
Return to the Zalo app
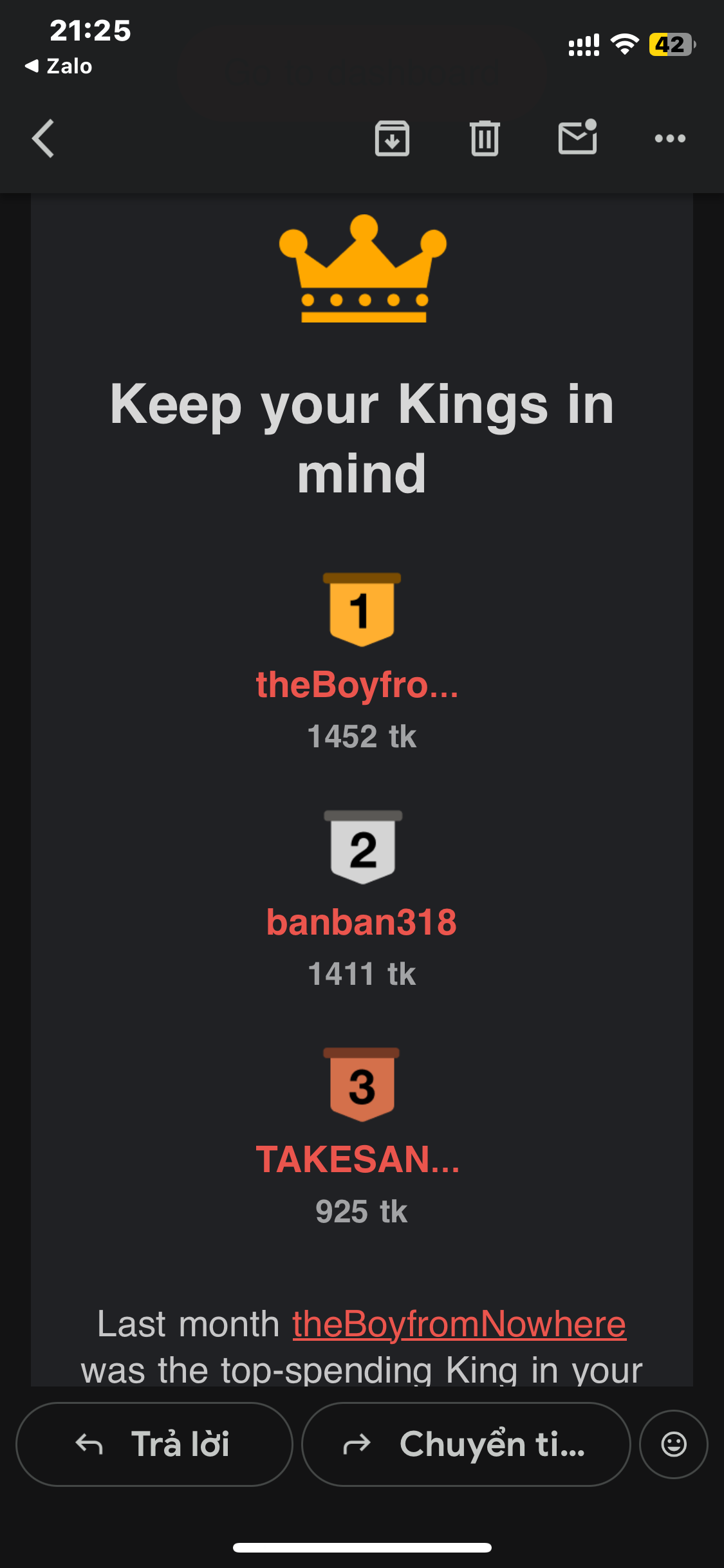point(59,66)
